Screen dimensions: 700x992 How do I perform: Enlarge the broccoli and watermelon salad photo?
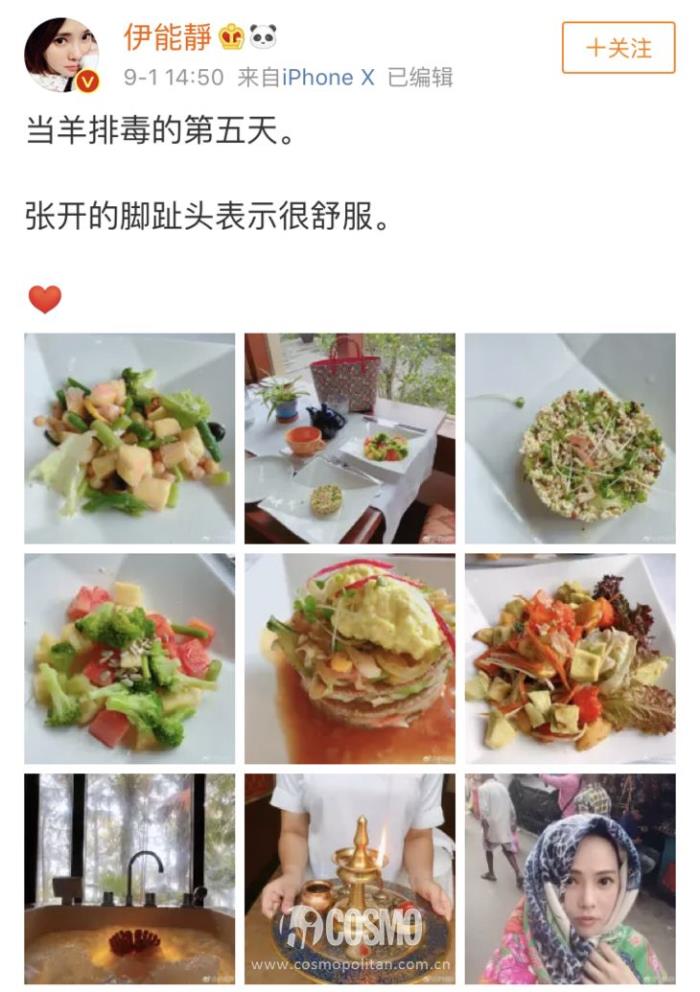[130, 658]
